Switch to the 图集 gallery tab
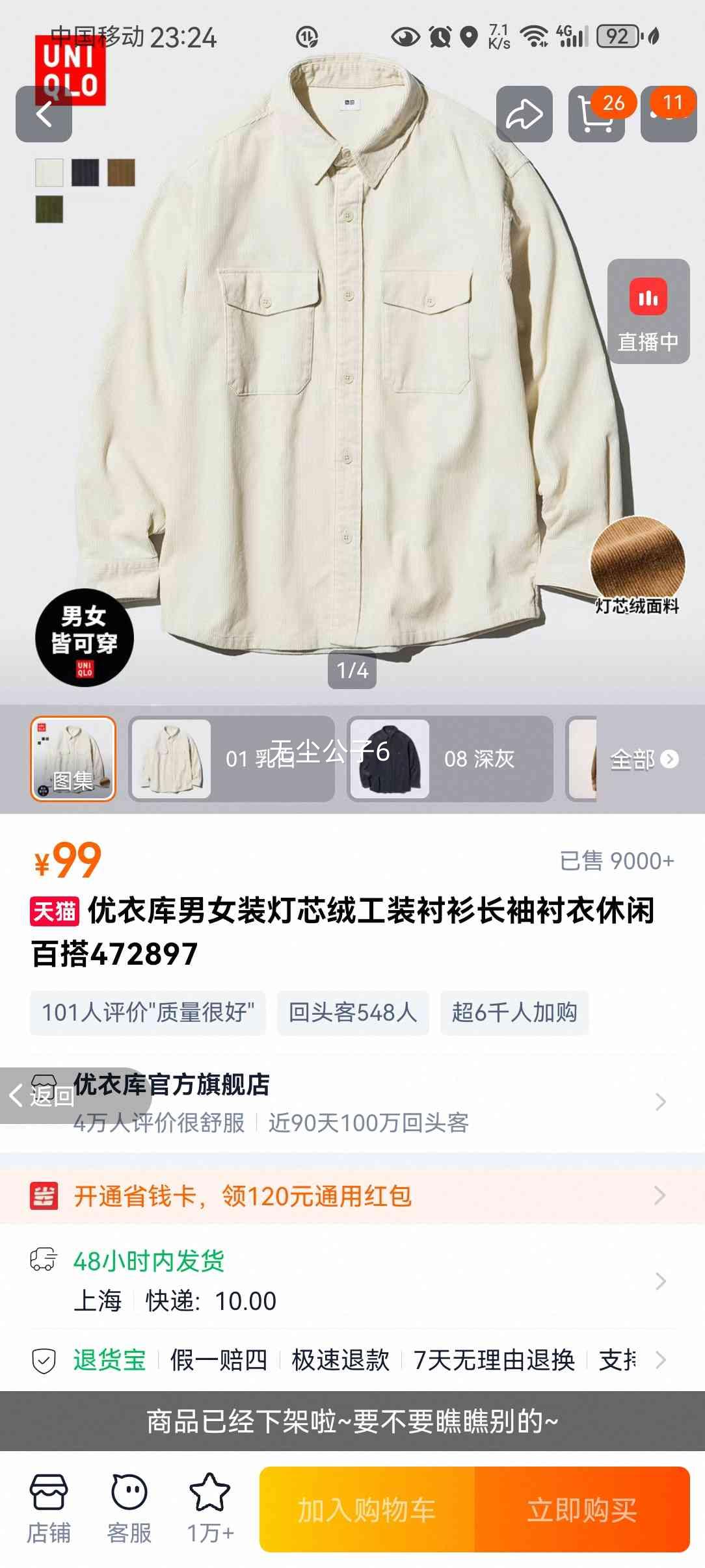Viewport: 705px width, 1568px height. 73,758
